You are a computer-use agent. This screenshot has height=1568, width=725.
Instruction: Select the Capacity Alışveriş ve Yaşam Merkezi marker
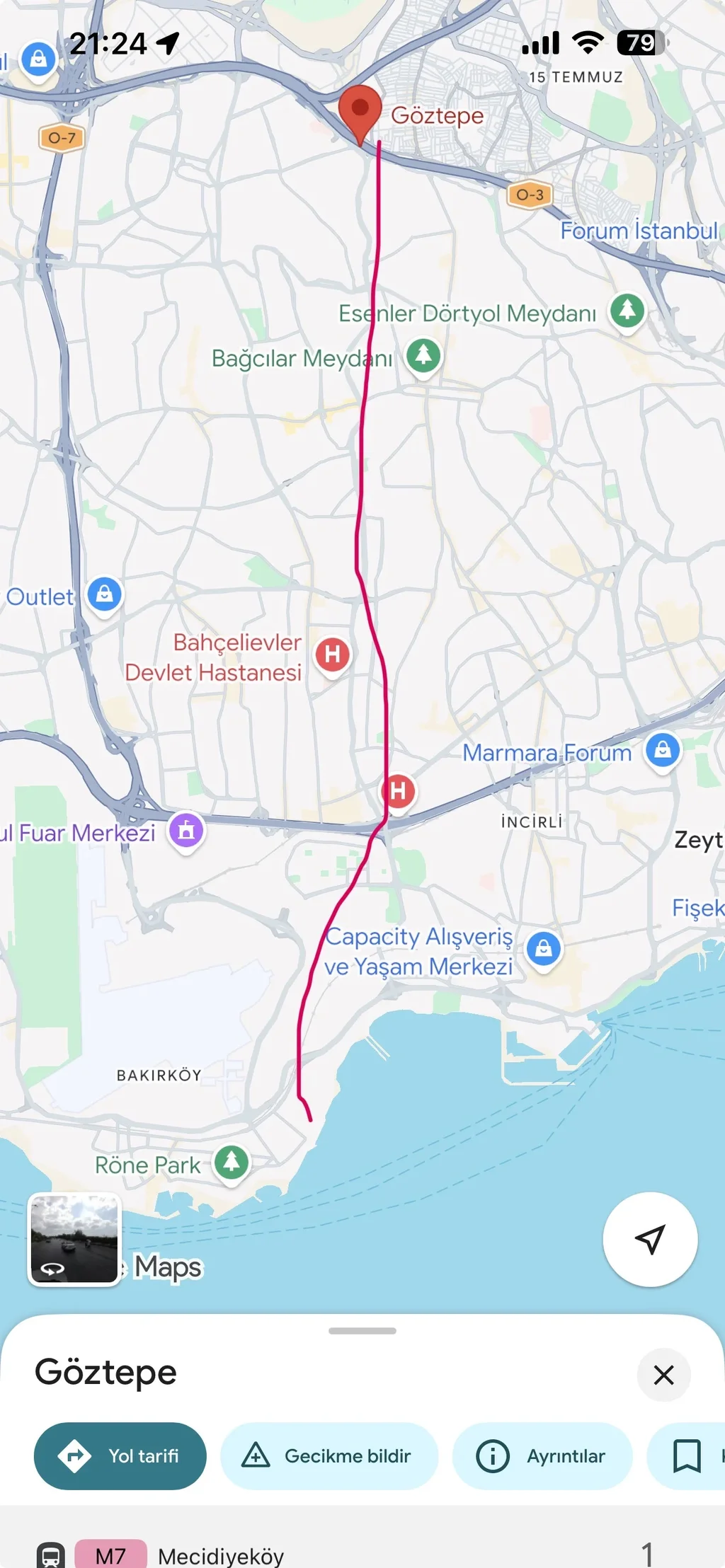[x=544, y=948]
